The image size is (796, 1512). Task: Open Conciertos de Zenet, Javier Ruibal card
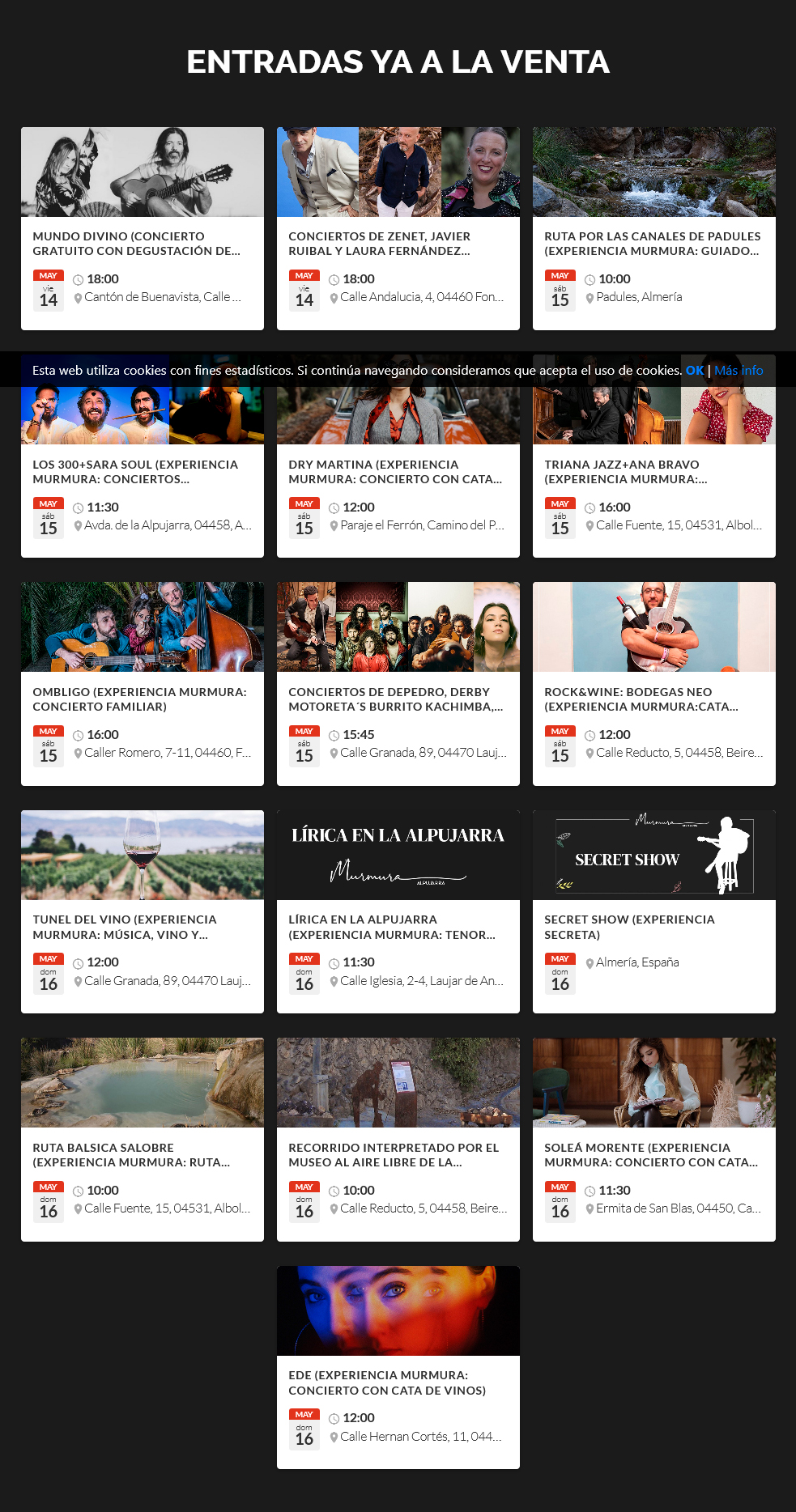click(398, 228)
